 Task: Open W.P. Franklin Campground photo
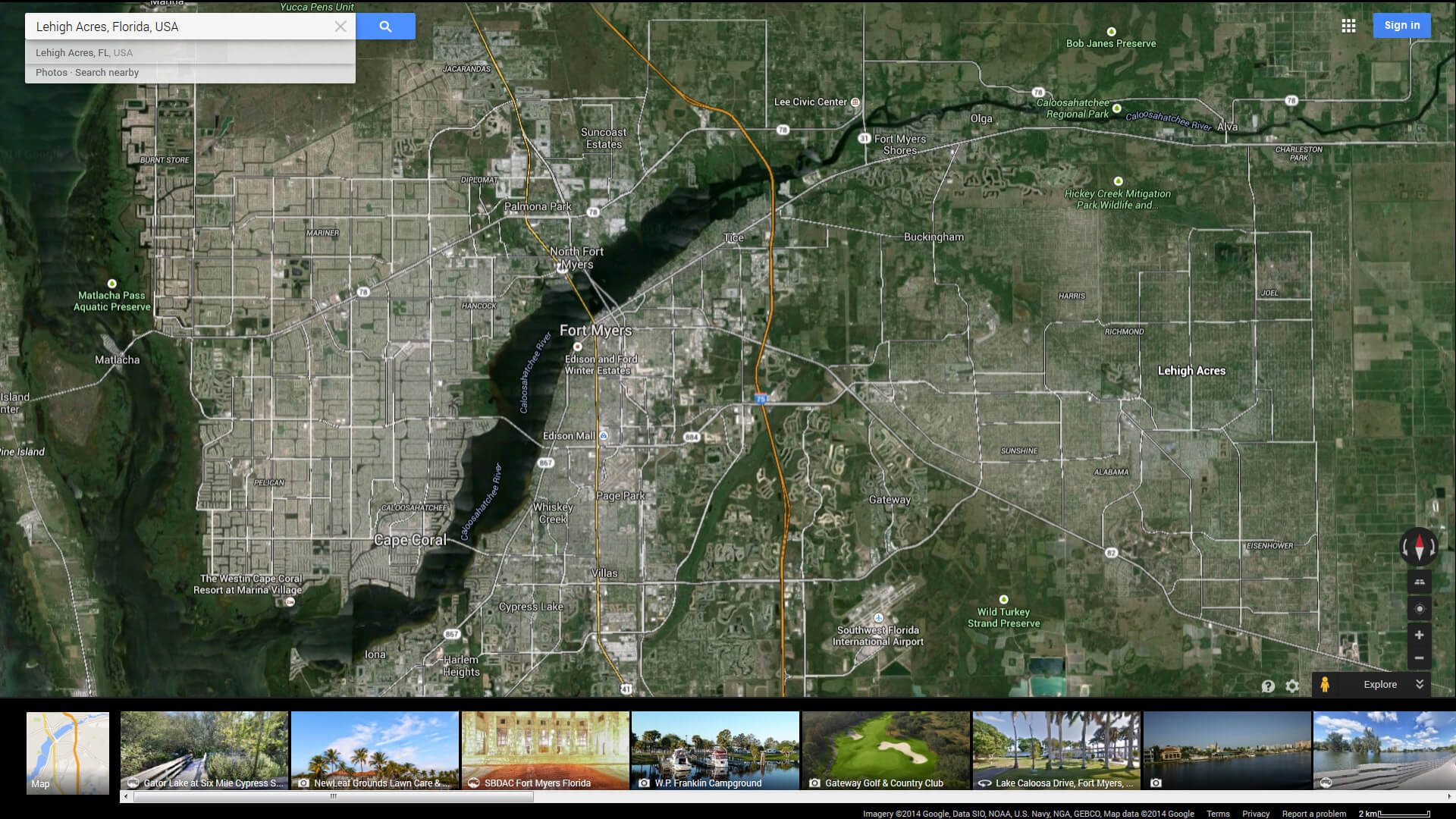(x=715, y=750)
